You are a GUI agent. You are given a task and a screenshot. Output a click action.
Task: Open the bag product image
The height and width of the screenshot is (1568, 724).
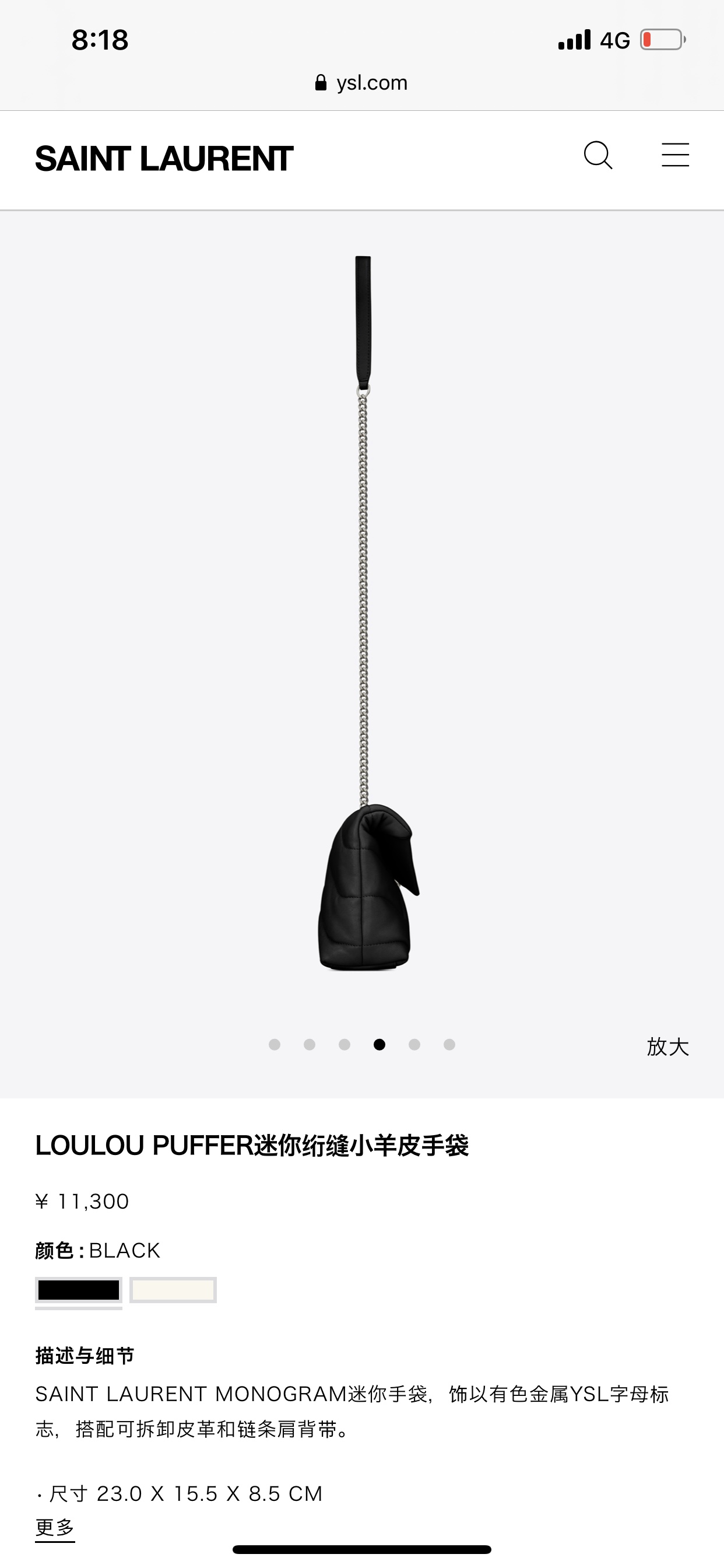point(367,613)
